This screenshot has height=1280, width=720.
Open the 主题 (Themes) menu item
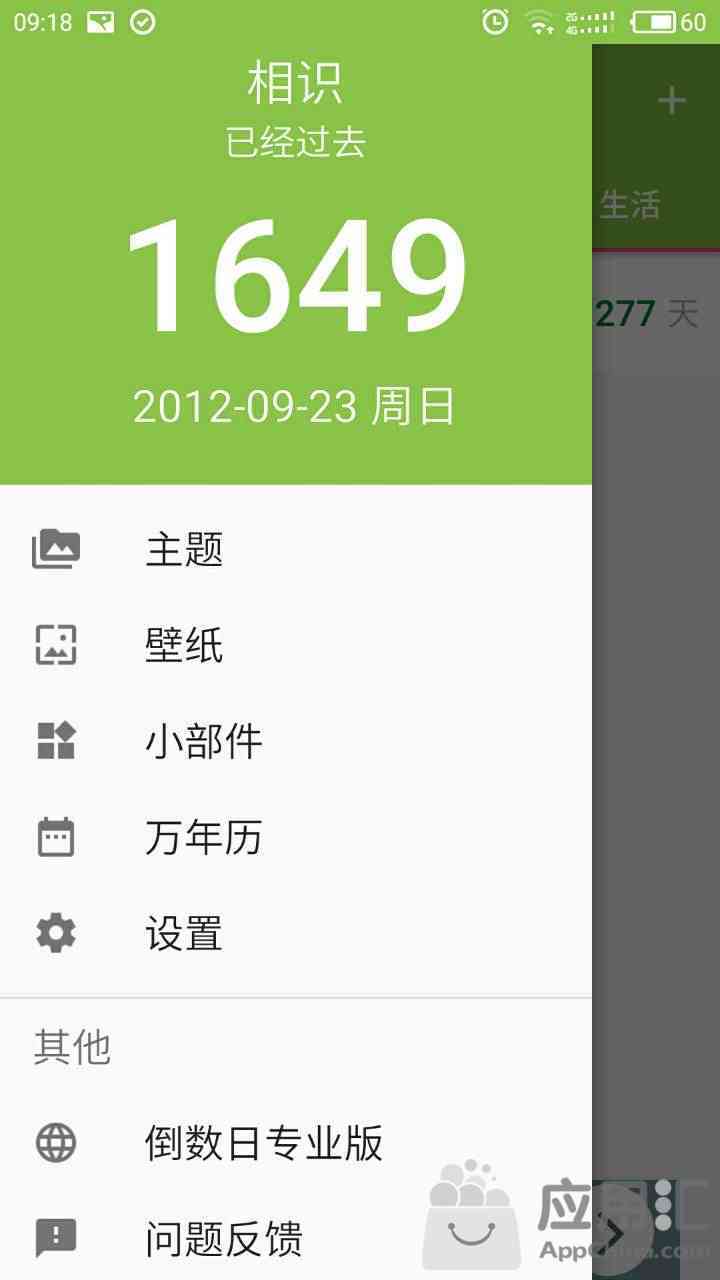184,549
